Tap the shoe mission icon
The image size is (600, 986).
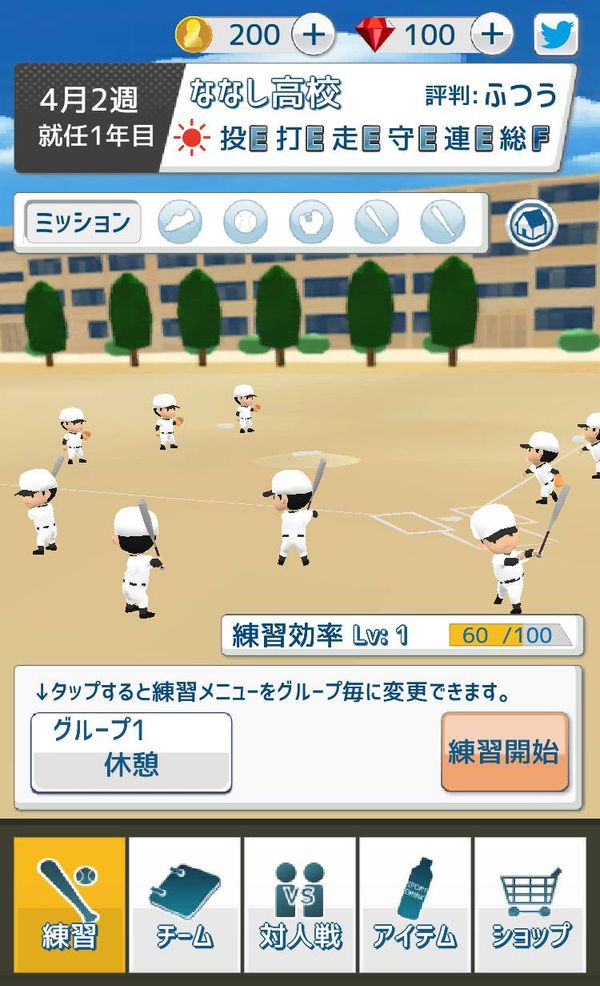(180, 222)
